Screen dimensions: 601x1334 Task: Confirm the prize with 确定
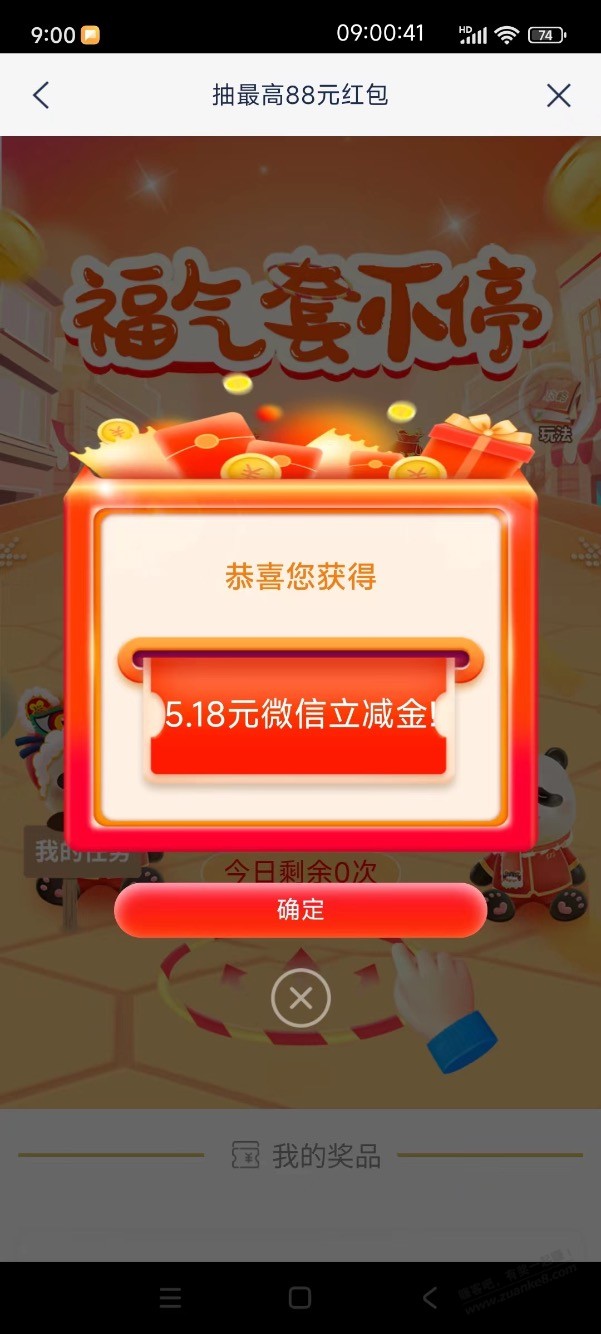(300, 910)
